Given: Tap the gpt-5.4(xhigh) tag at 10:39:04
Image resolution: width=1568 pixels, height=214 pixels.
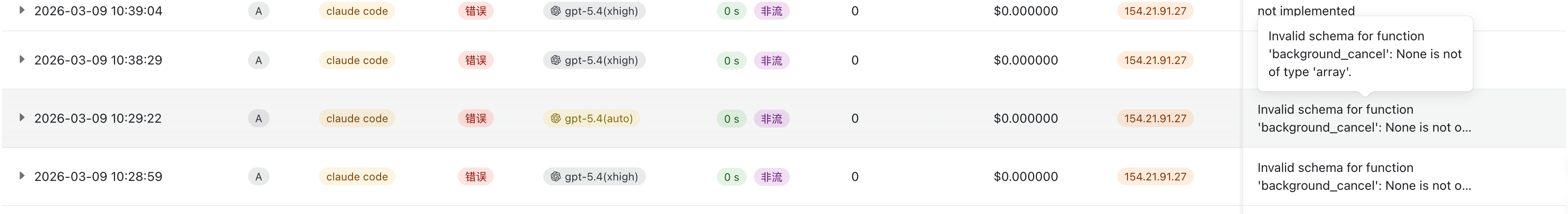Looking at the screenshot, I should [594, 11].
